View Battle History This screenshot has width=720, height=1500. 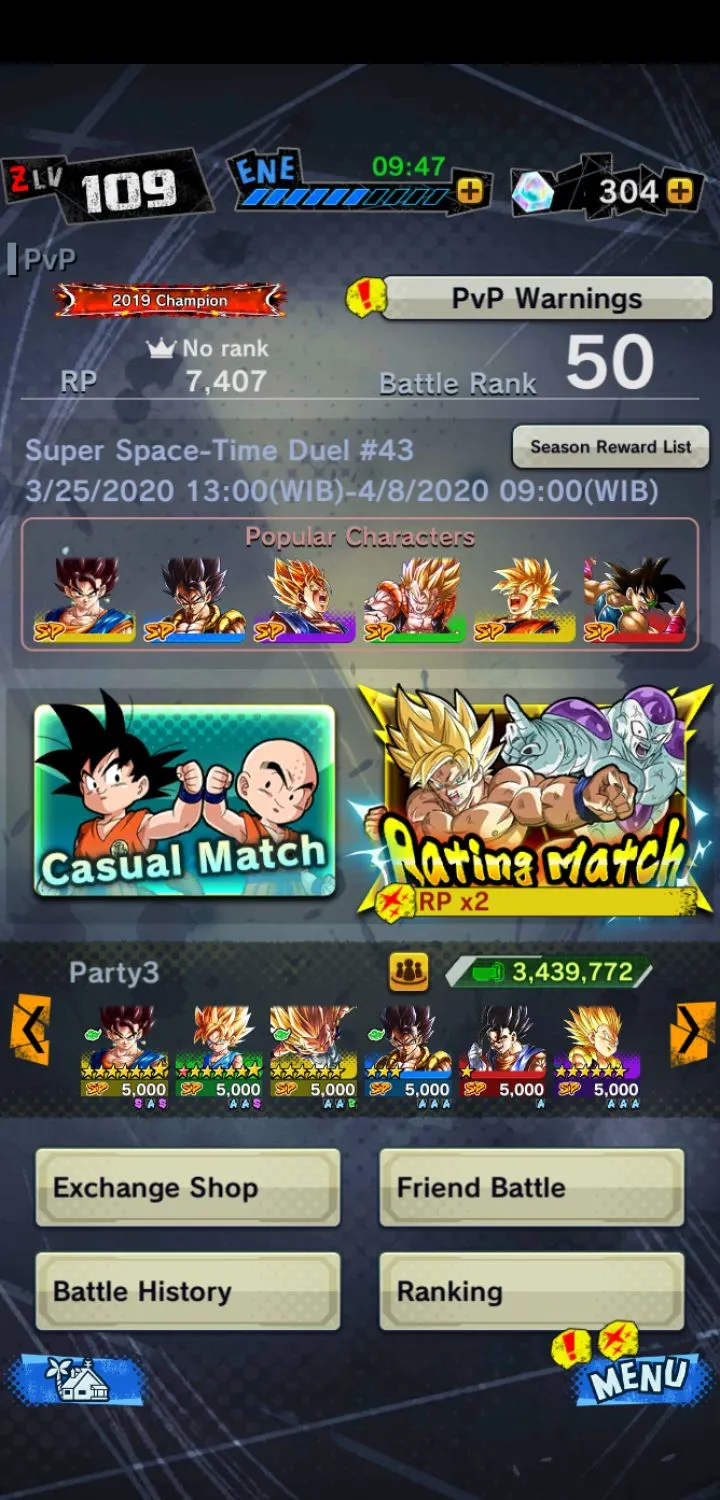(188, 1291)
